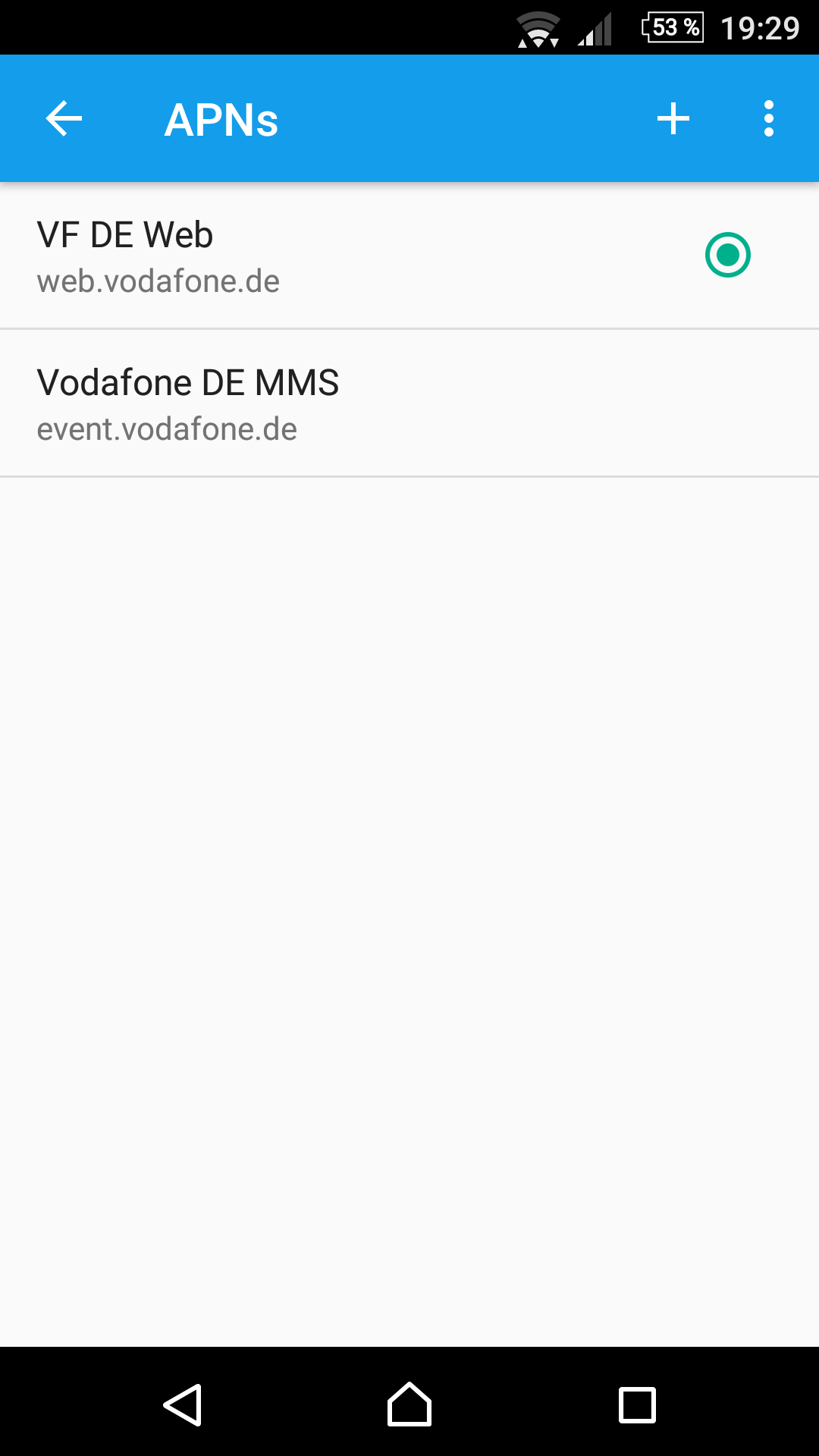Screen dimensions: 819x1456
Task: Go to the home screen
Action: pos(409,1404)
